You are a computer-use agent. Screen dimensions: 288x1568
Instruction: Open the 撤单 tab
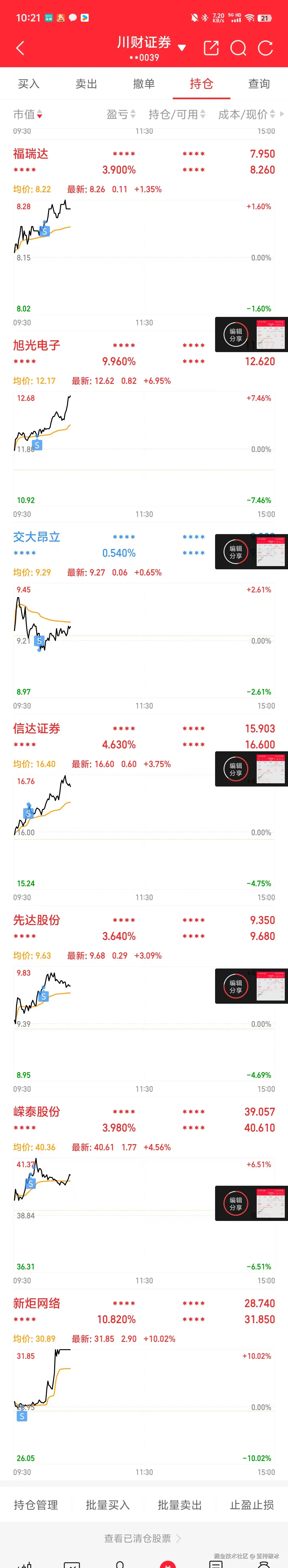(144, 83)
